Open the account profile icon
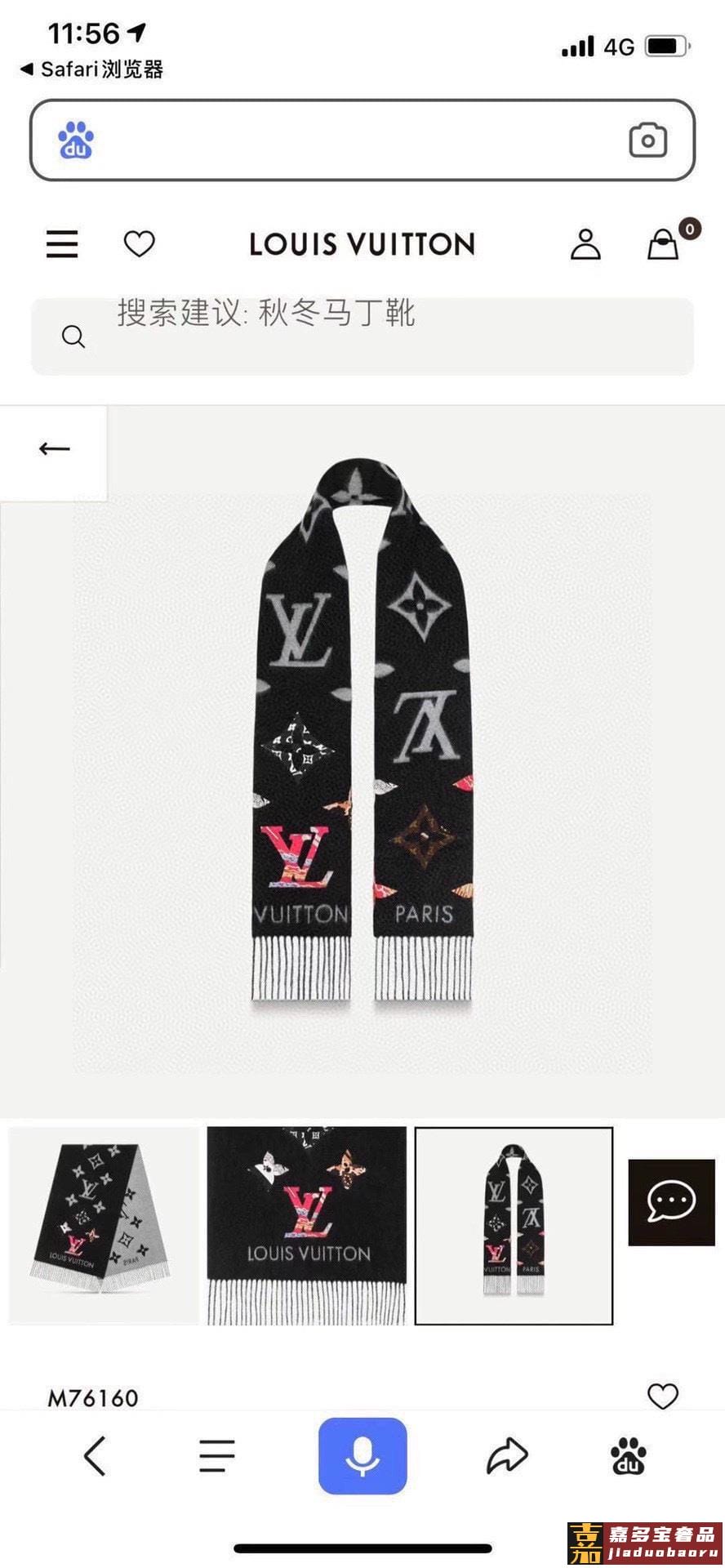This screenshot has width=725, height=1568. pos(585,244)
